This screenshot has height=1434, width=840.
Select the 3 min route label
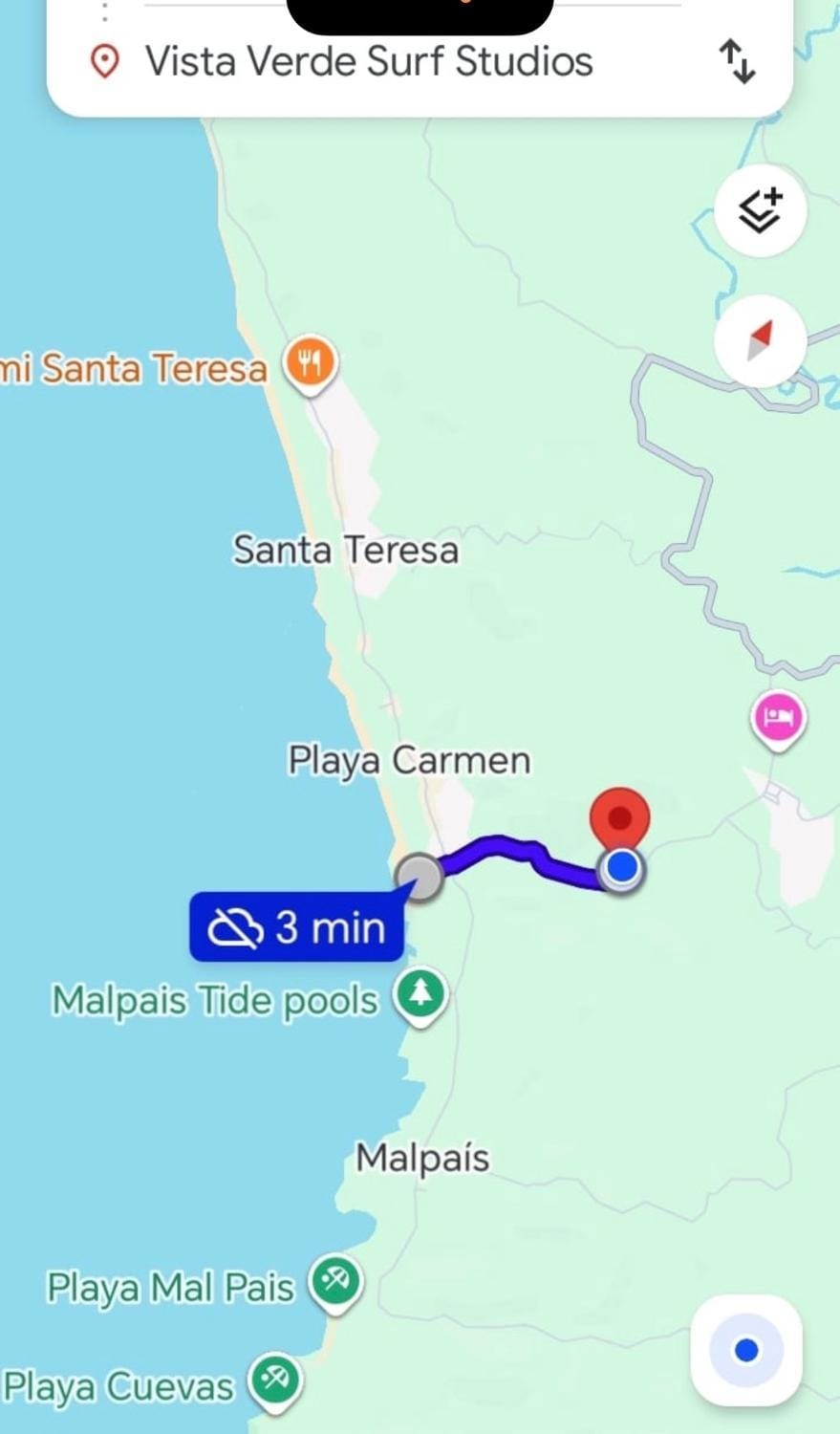[297, 927]
